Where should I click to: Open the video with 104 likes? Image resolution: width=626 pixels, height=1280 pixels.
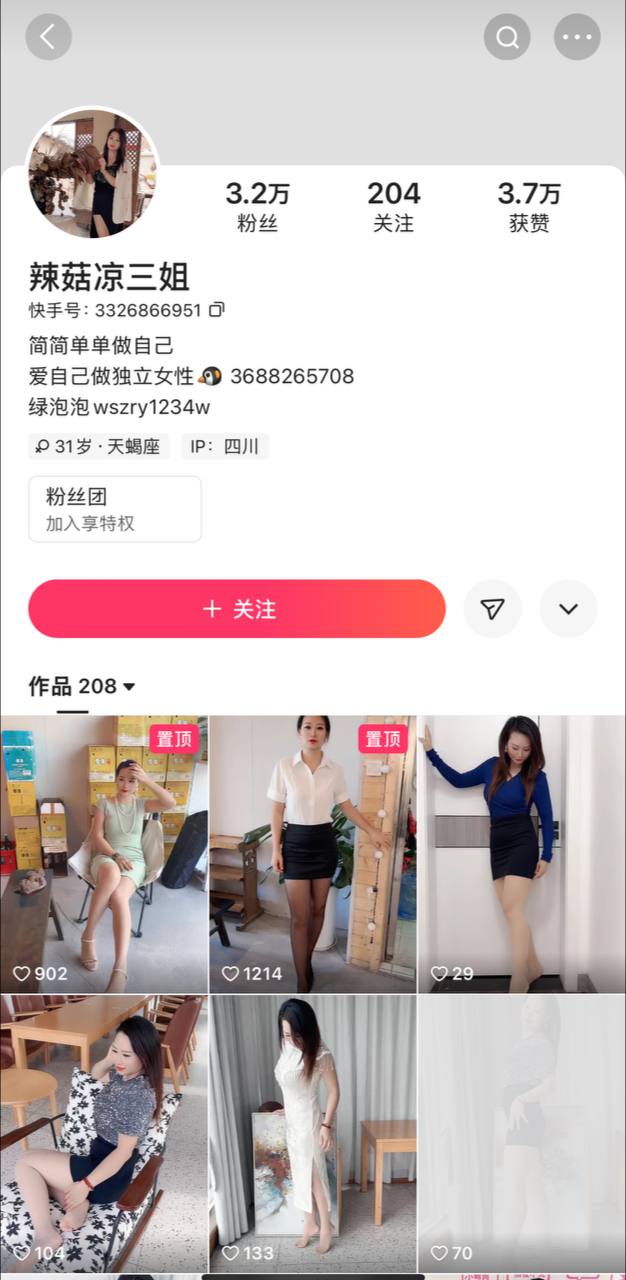pos(104,1132)
